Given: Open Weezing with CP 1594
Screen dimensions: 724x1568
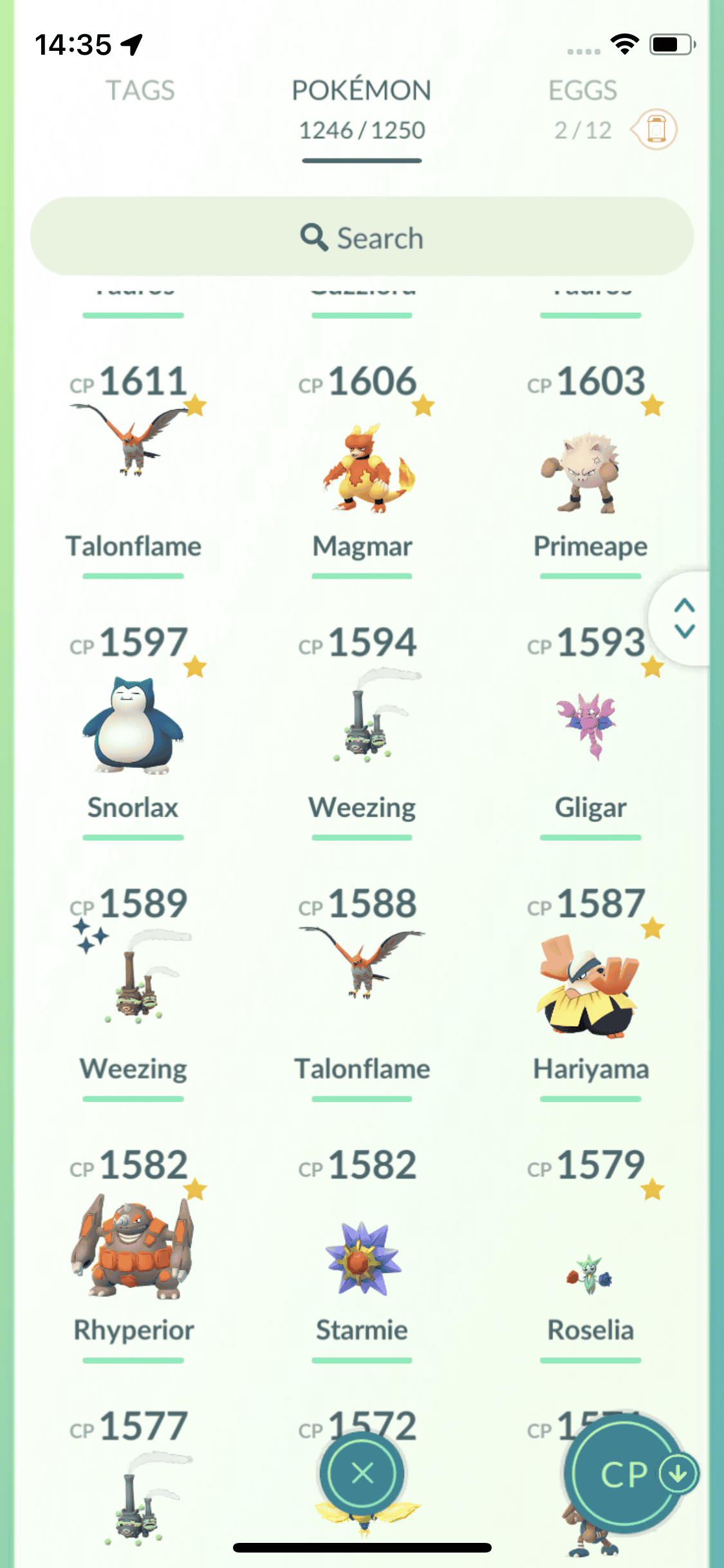Looking at the screenshot, I should pos(362,724).
